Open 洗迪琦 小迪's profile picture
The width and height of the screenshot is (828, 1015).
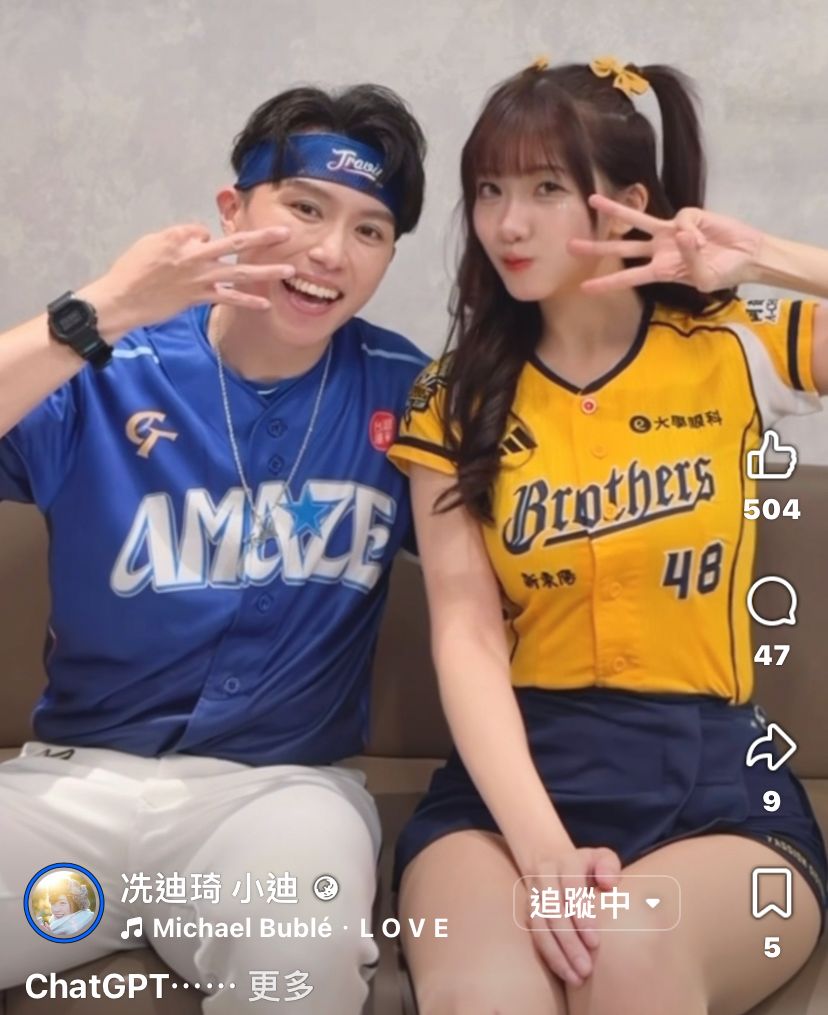[64, 903]
